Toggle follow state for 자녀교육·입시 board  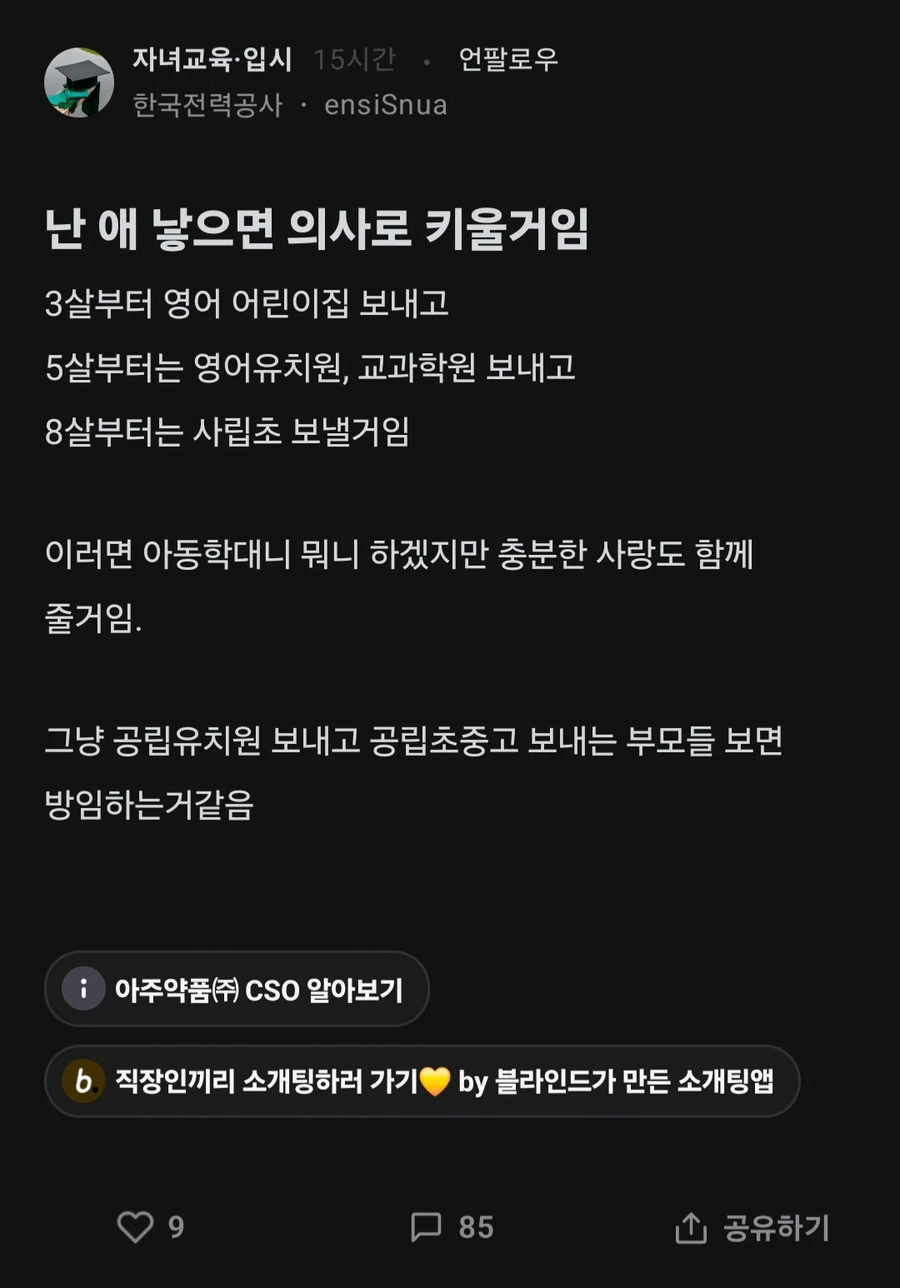(x=509, y=60)
